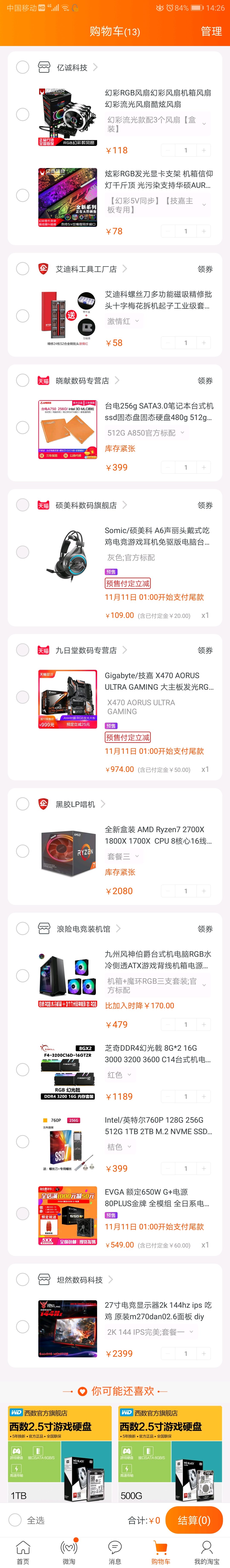
Task: Check the 台电256g SATA3.0 SSD item
Action: point(23,427)
